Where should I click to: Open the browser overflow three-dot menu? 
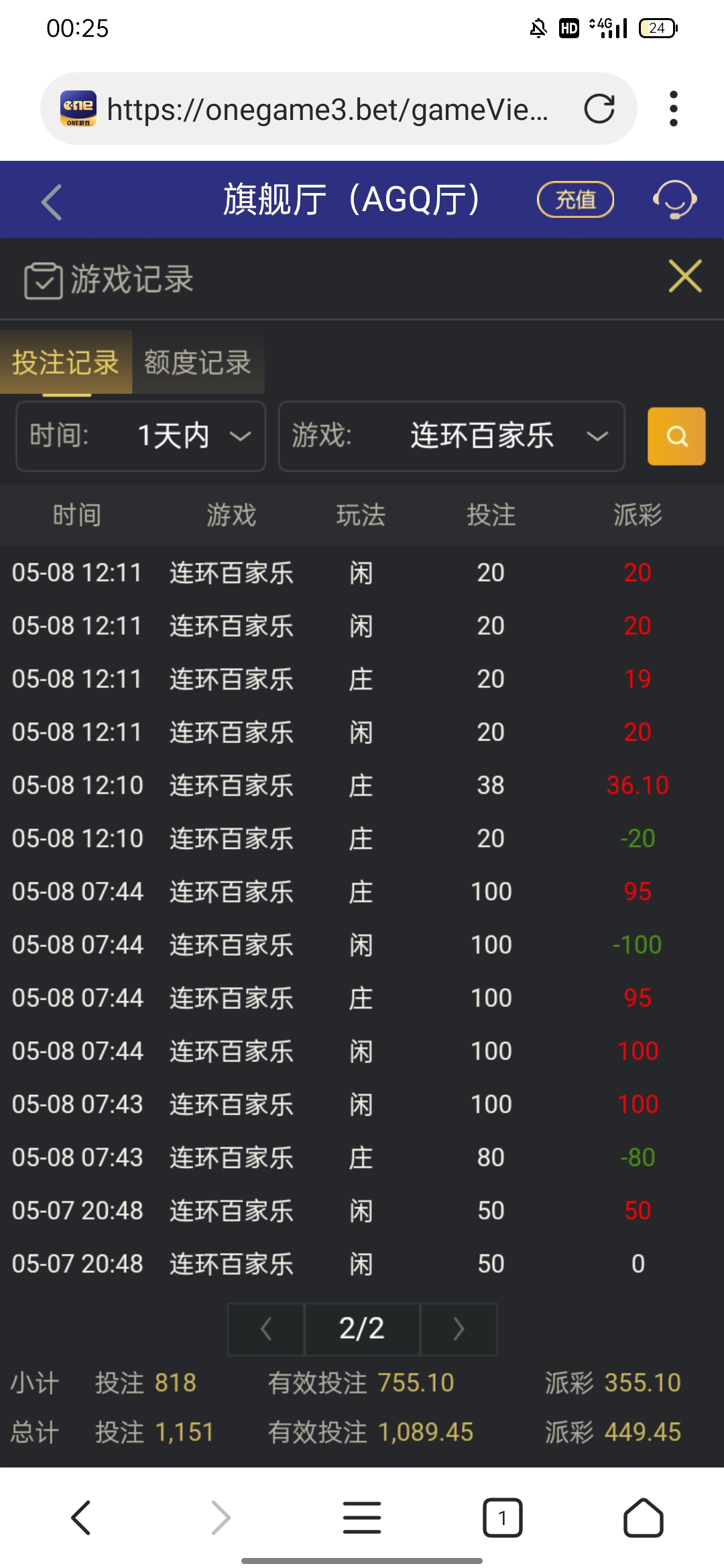[x=674, y=109]
